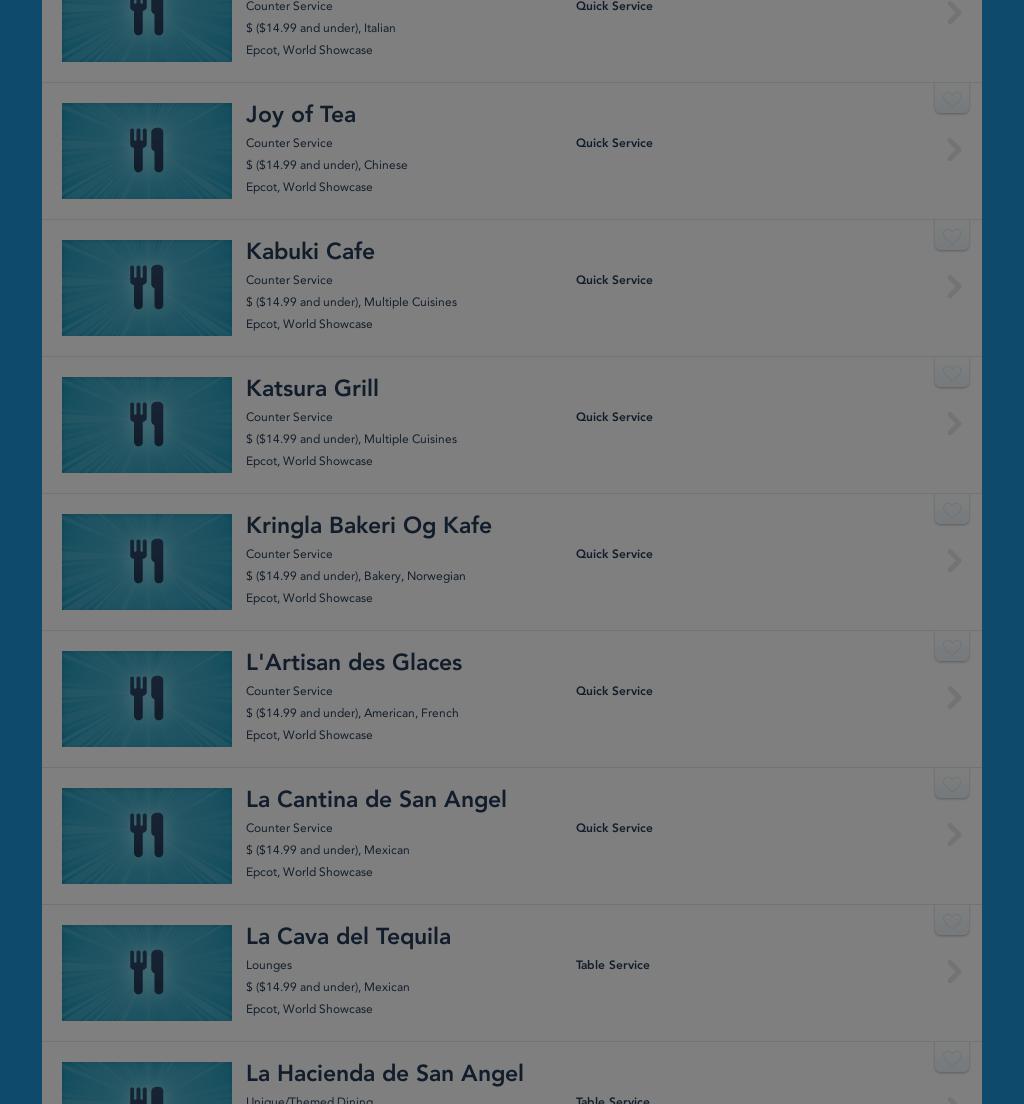The image size is (1024, 1104).
Task: Favorite L'Artisan des Glaces
Action: tap(951, 648)
